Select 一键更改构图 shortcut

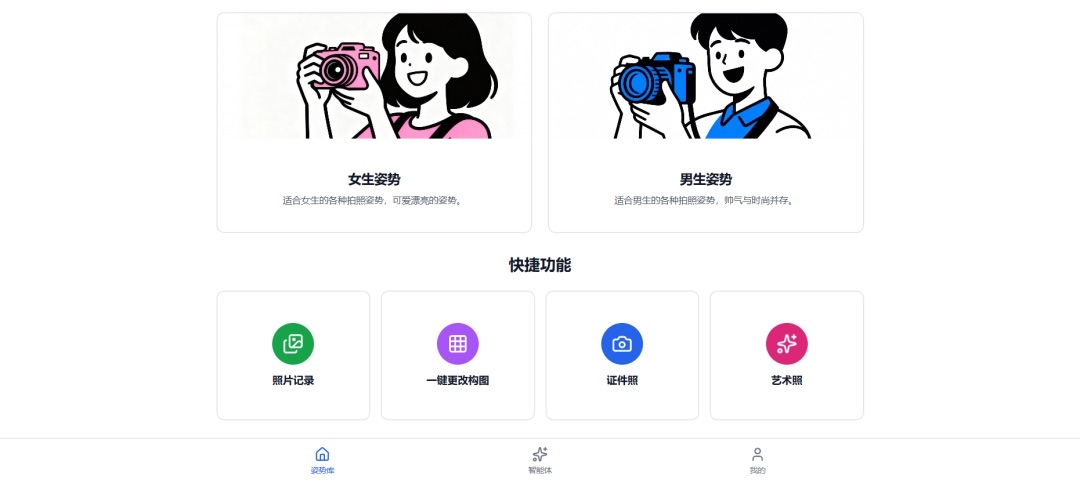[x=457, y=356]
